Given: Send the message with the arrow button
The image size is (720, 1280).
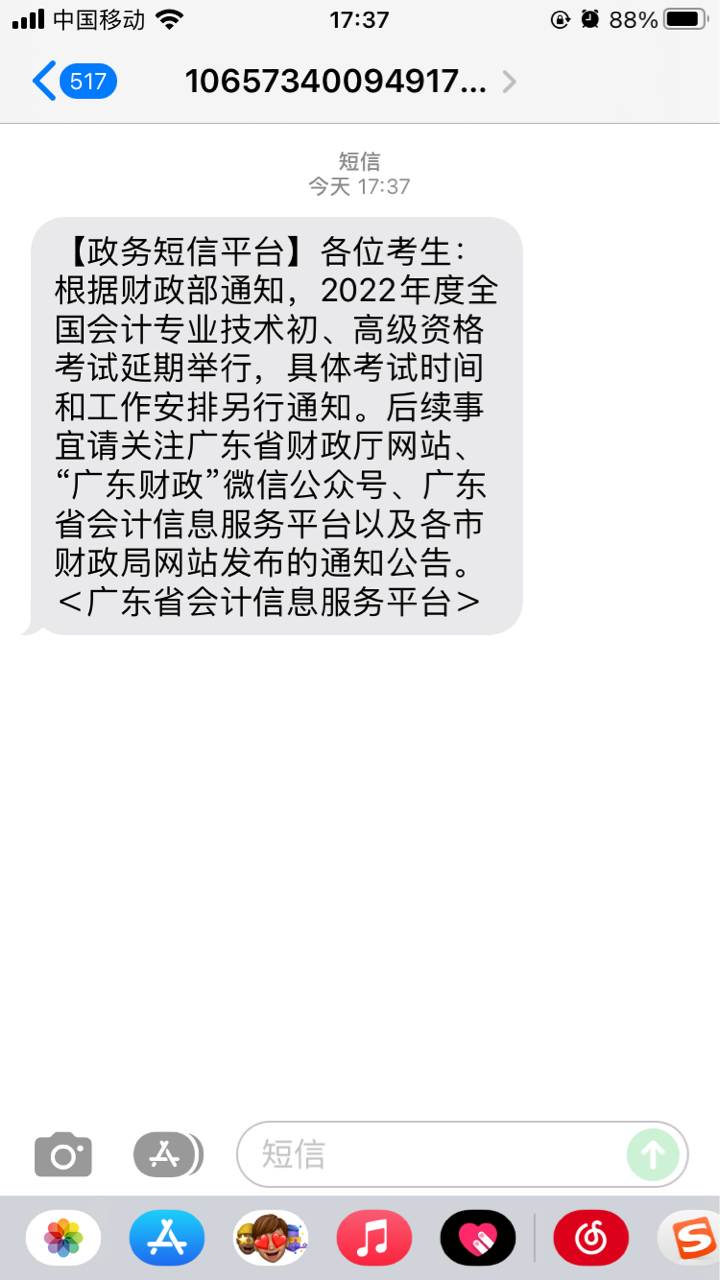Looking at the screenshot, I should pos(653,1155).
